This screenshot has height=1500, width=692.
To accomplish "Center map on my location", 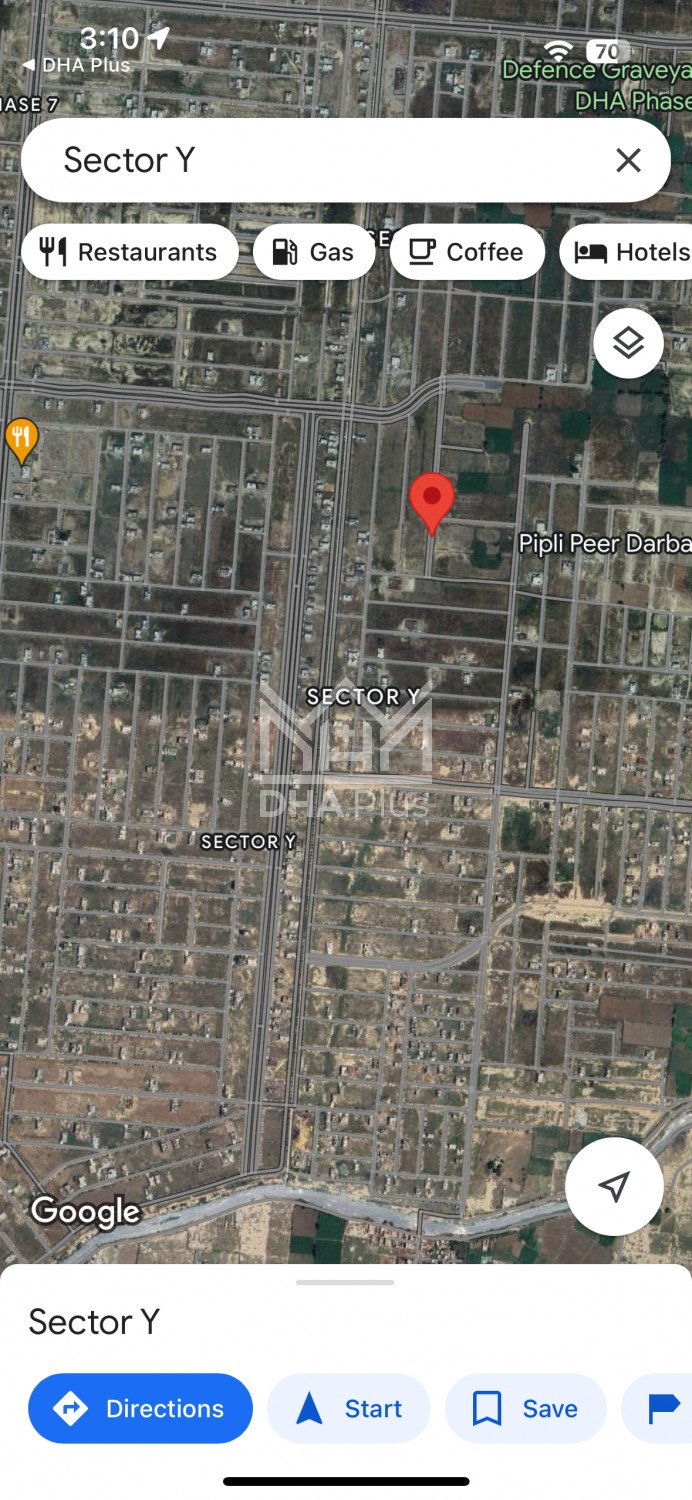I will pos(614,1186).
